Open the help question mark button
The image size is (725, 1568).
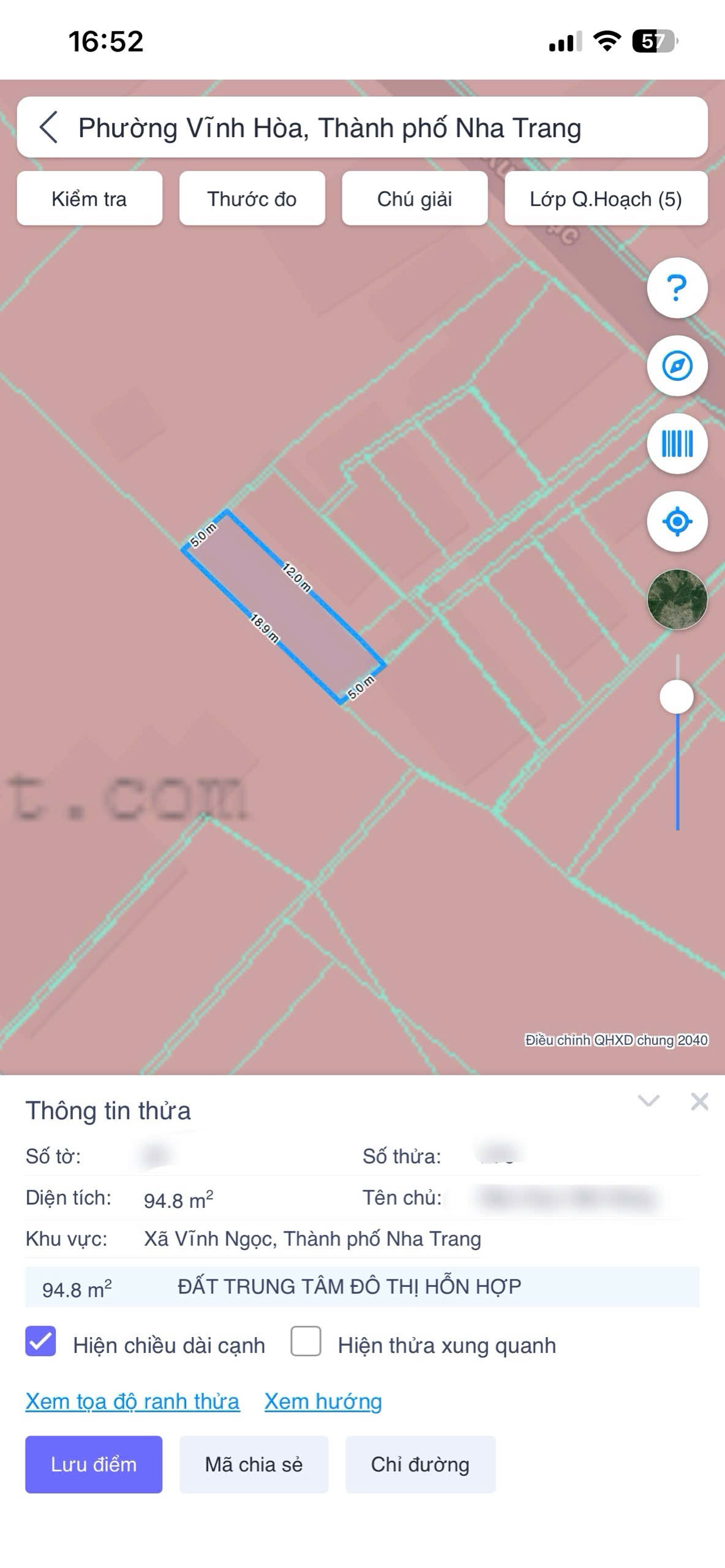(x=677, y=288)
